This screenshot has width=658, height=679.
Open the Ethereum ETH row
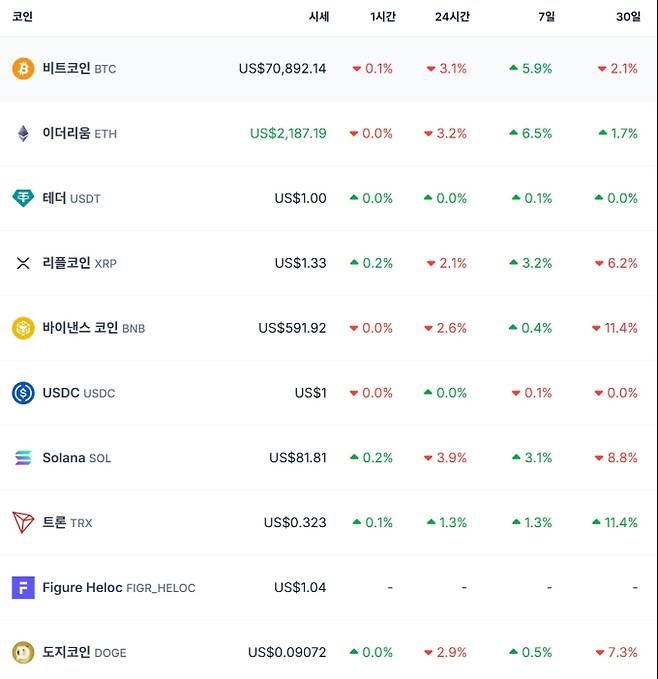(66, 134)
